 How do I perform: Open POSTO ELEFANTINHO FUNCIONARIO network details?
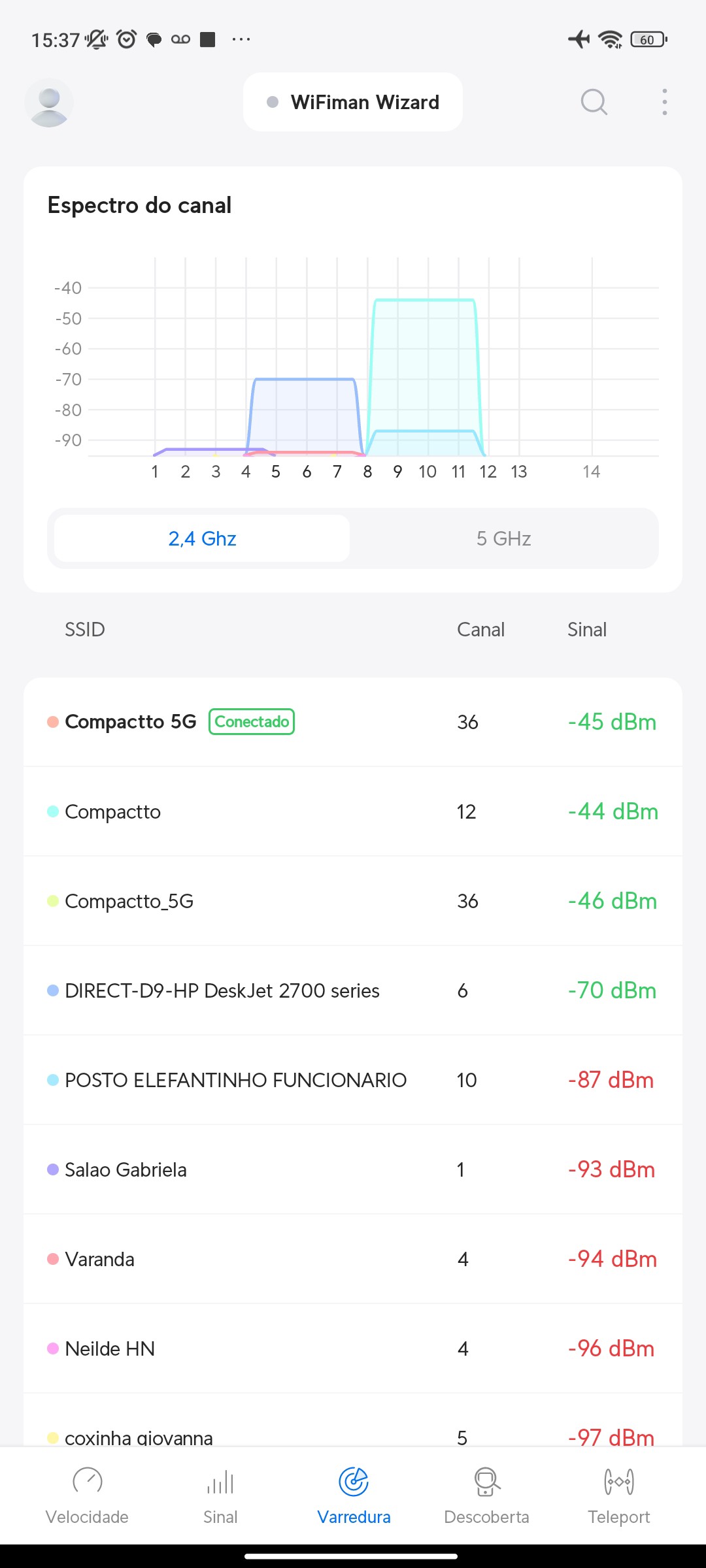(353, 1080)
